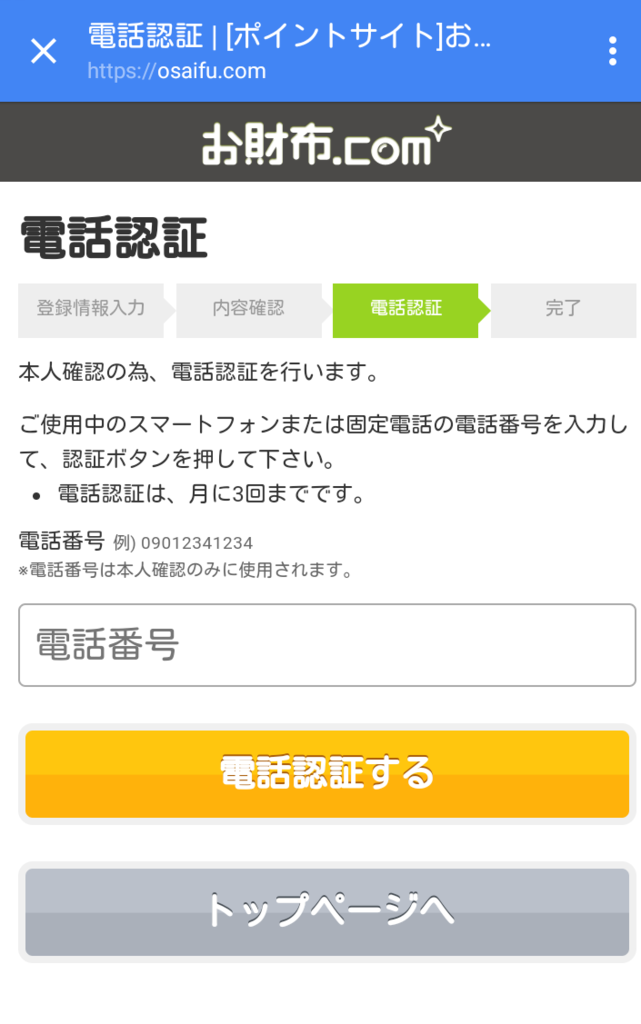Tap the 電話認証する button
This screenshot has height=1024, width=641.
coord(327,773)
